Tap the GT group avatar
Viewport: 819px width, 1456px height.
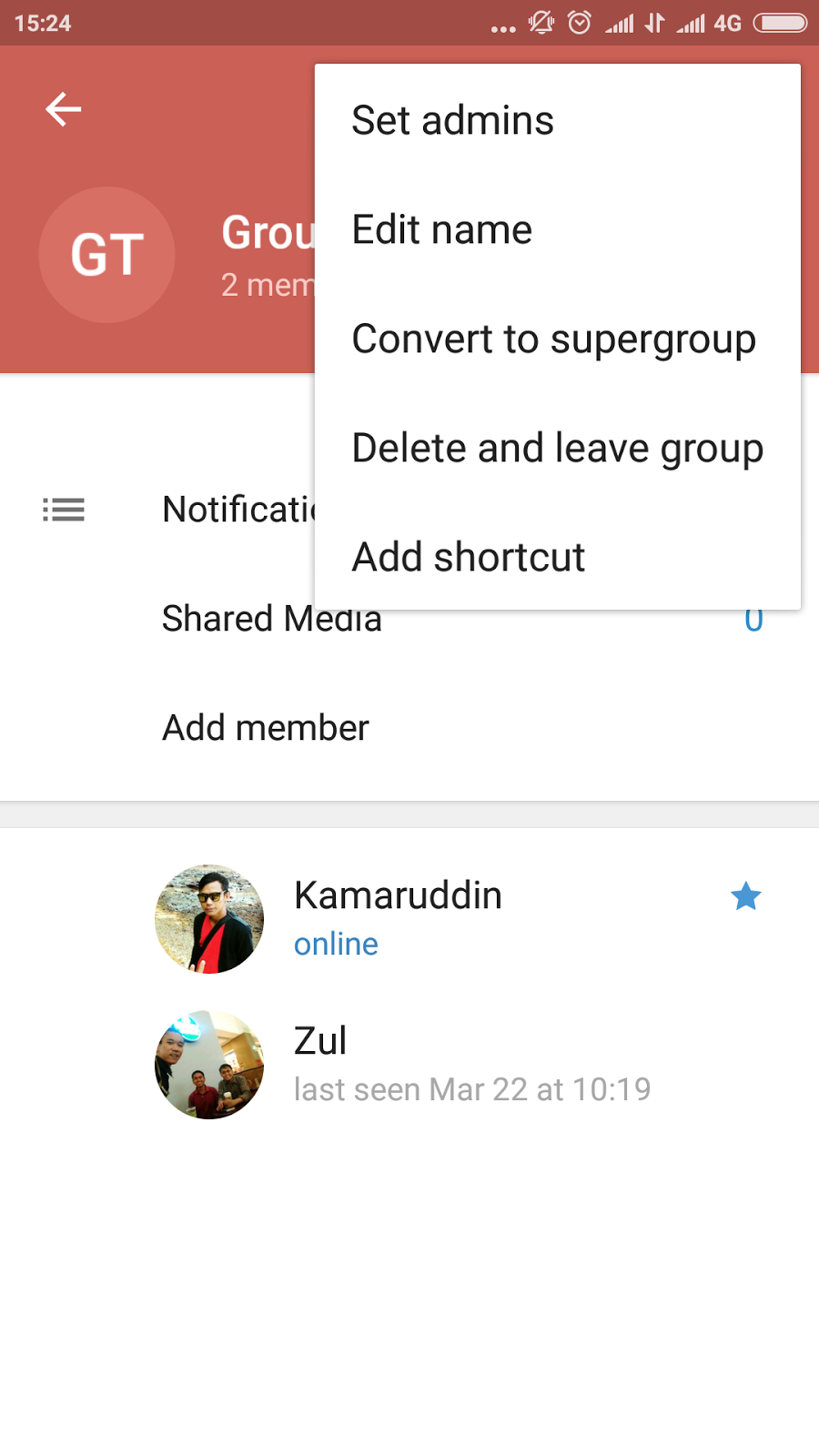click(x=107, y=255)
